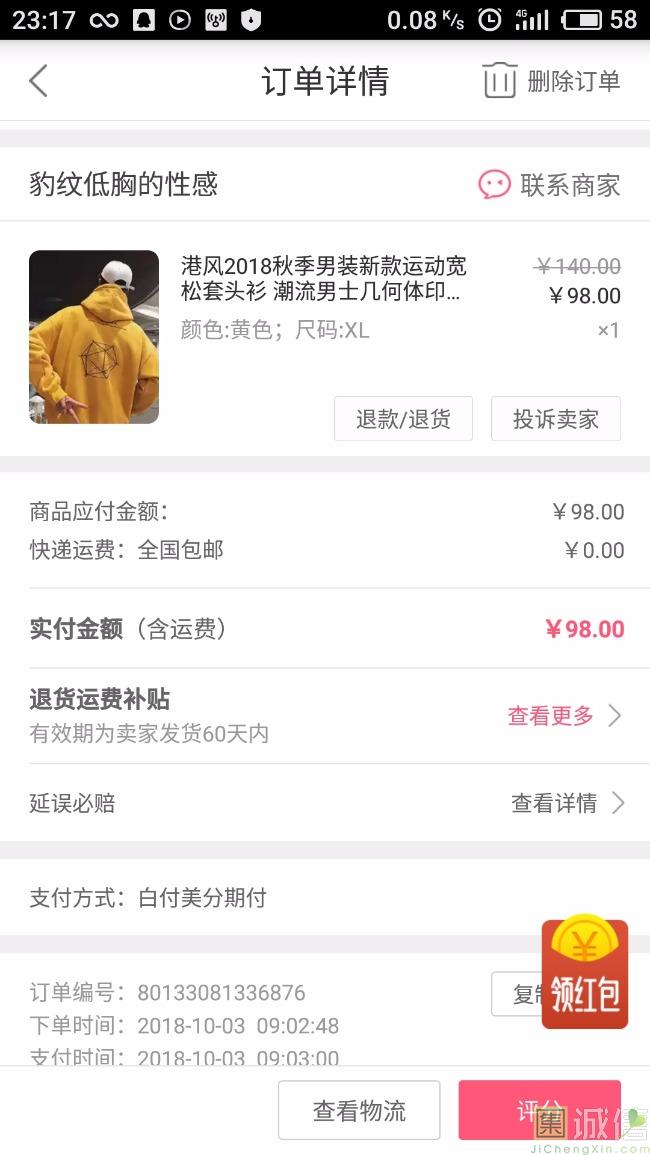
Task: Open 查看详情 for 延误必赔
Action: coord(567,803)
